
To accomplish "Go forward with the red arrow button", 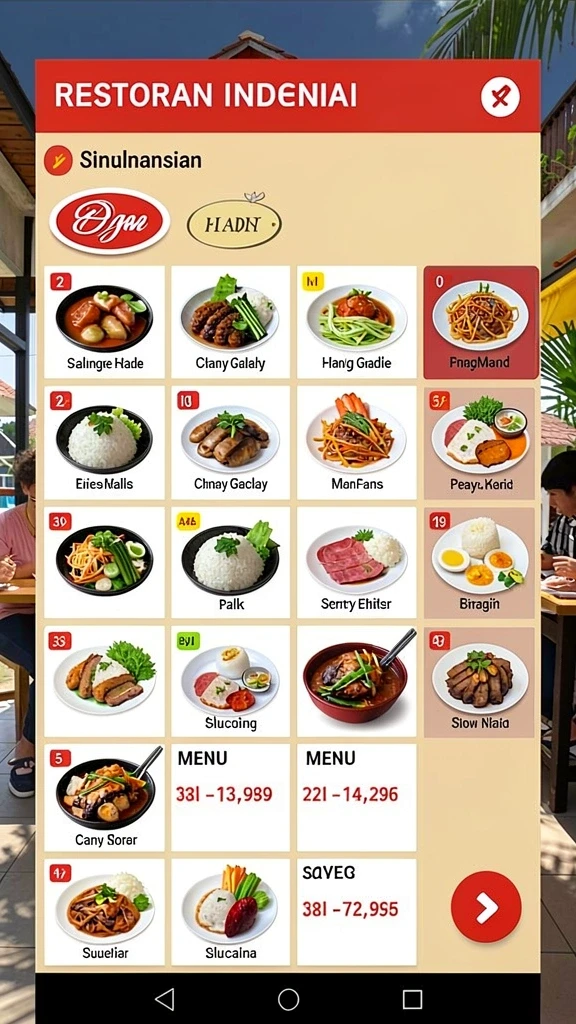I will (x=486, y=907).
